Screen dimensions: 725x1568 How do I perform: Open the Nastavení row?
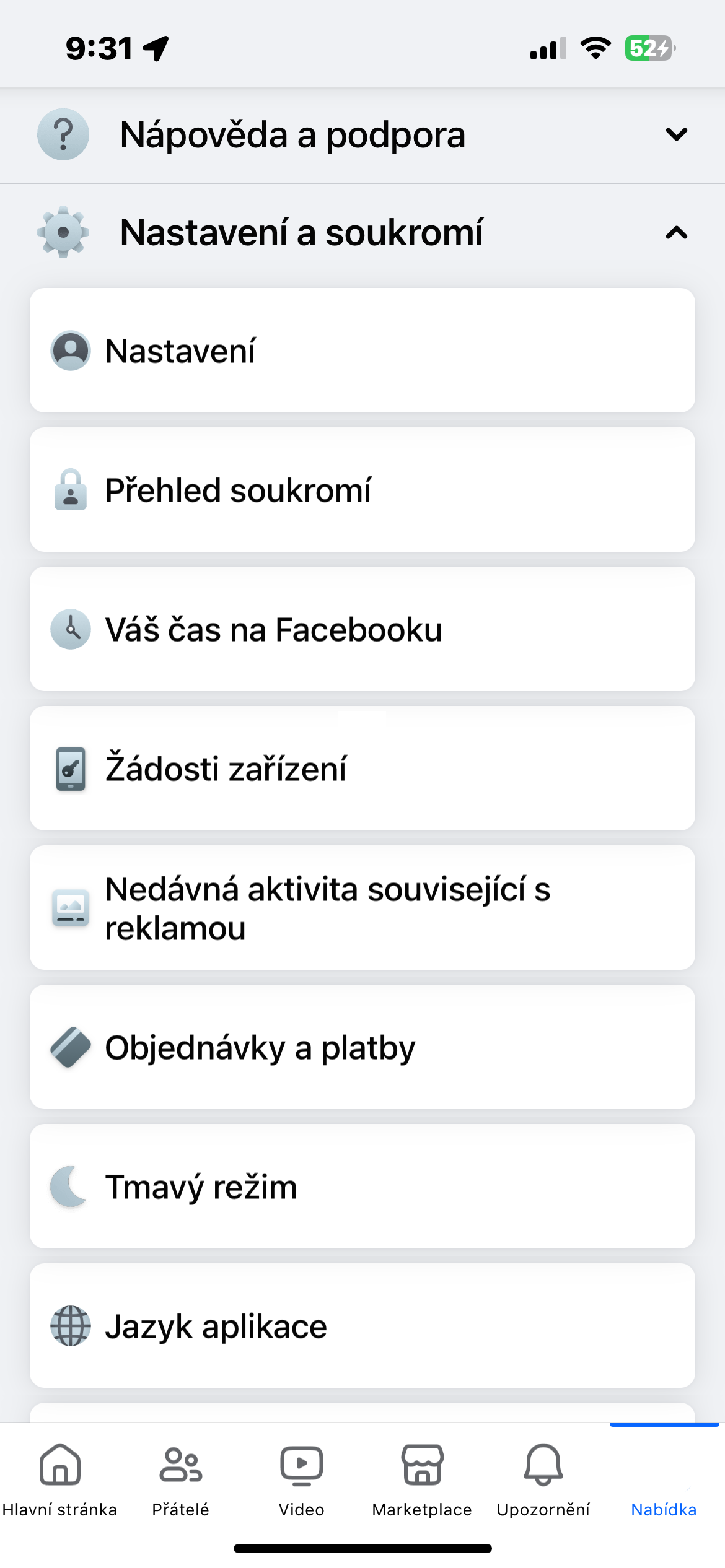pos(362,351)
